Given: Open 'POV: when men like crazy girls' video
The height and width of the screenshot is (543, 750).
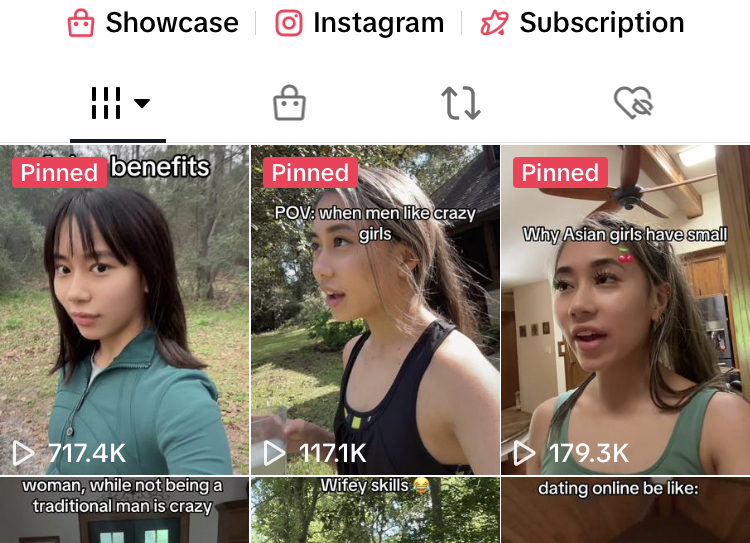Looking at the screenshot, I should click(x=375, y=310).
